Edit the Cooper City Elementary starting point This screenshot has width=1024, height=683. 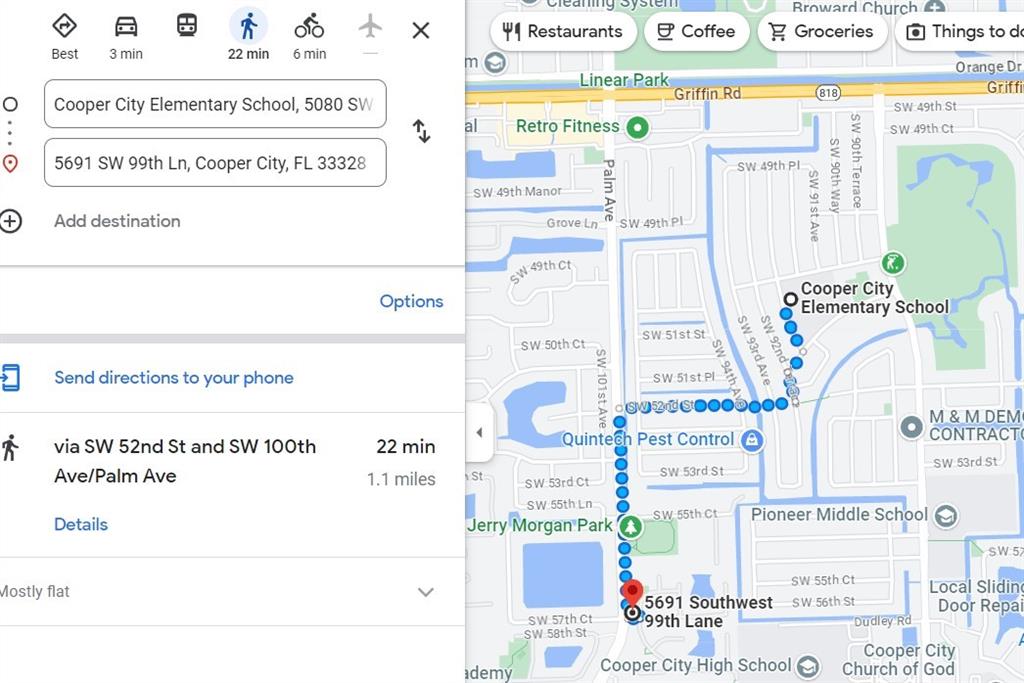214,104
